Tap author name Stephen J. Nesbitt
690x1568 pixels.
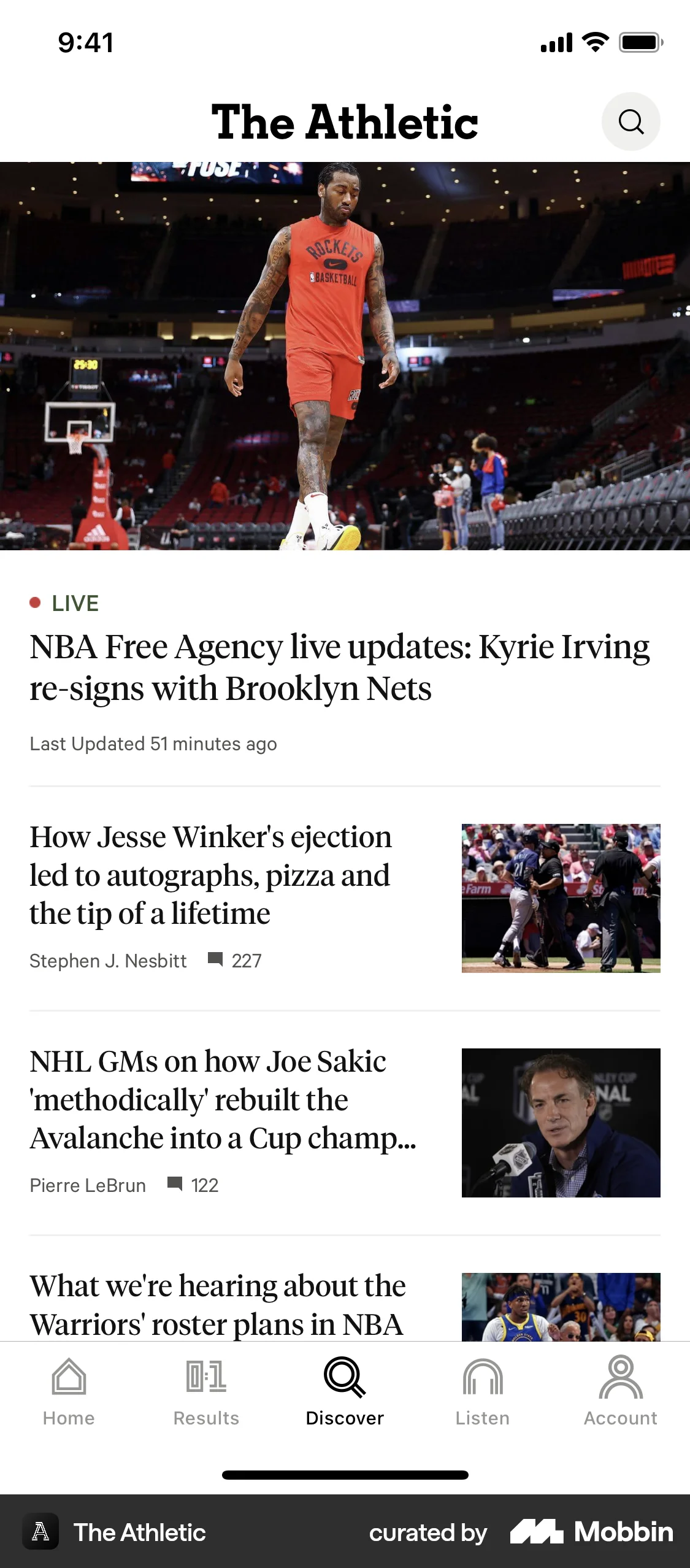[109, 960]
